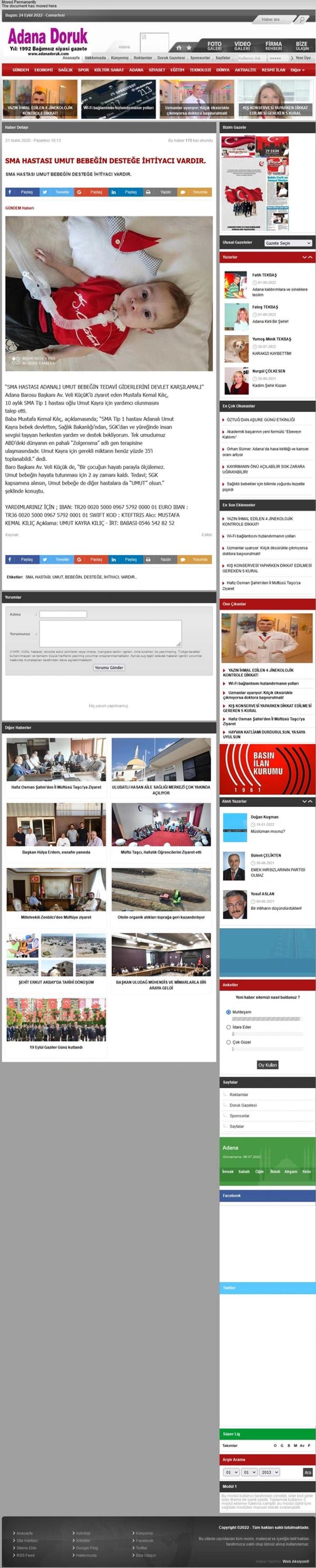Share the article on Facebook from the top share bar

[x=23, y=192]
